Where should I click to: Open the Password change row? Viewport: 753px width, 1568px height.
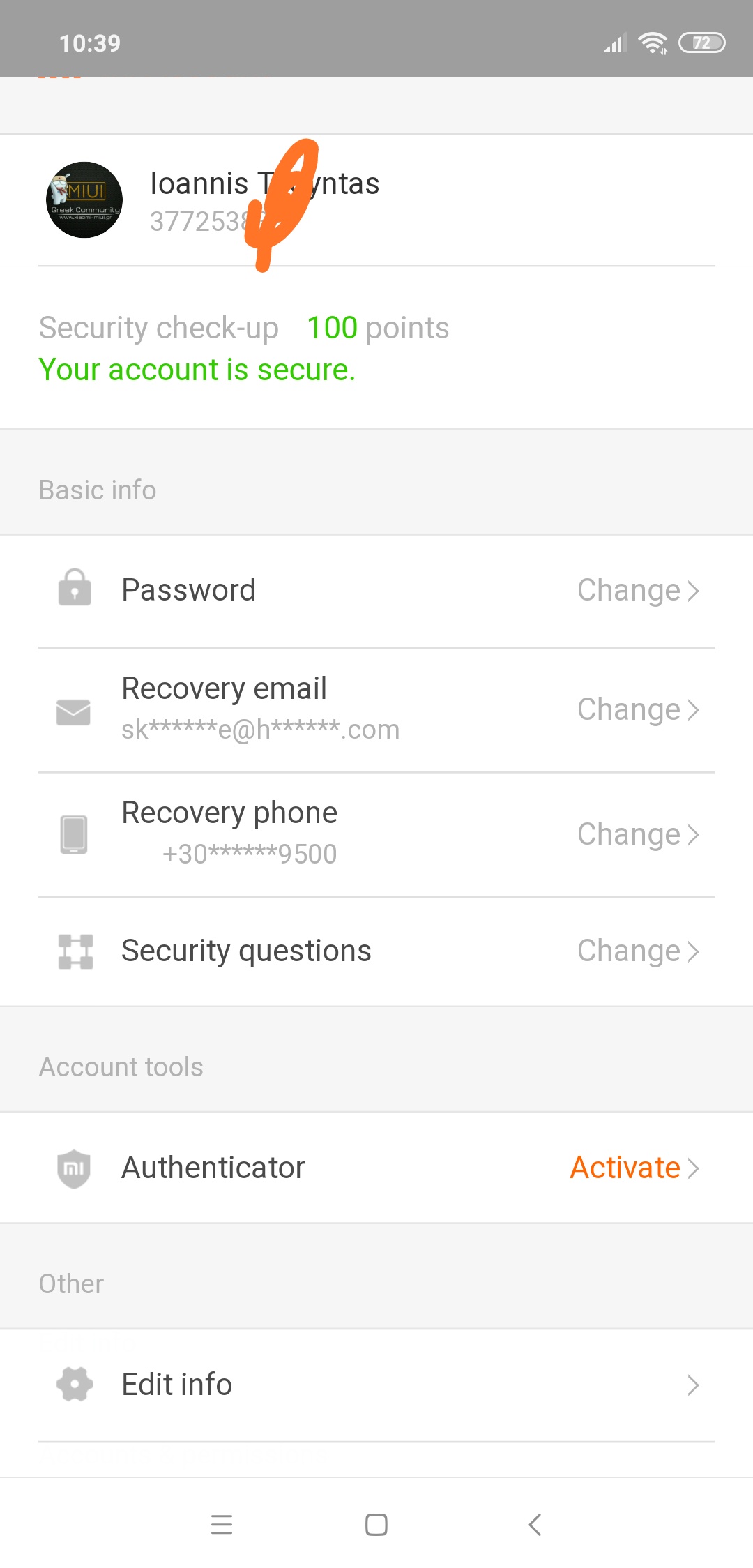tap(376, 591)
